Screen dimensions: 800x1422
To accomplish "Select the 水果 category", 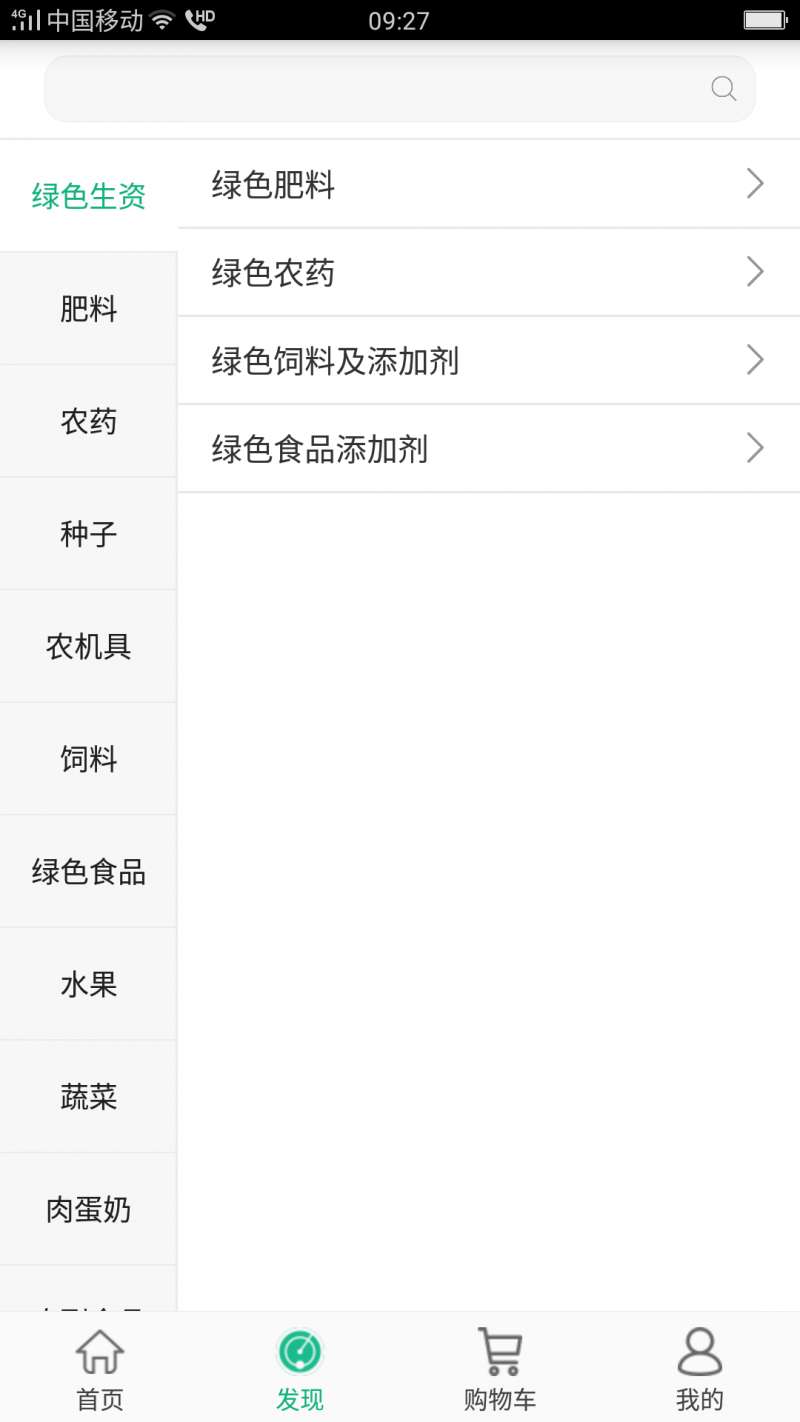I will (89, 984).
